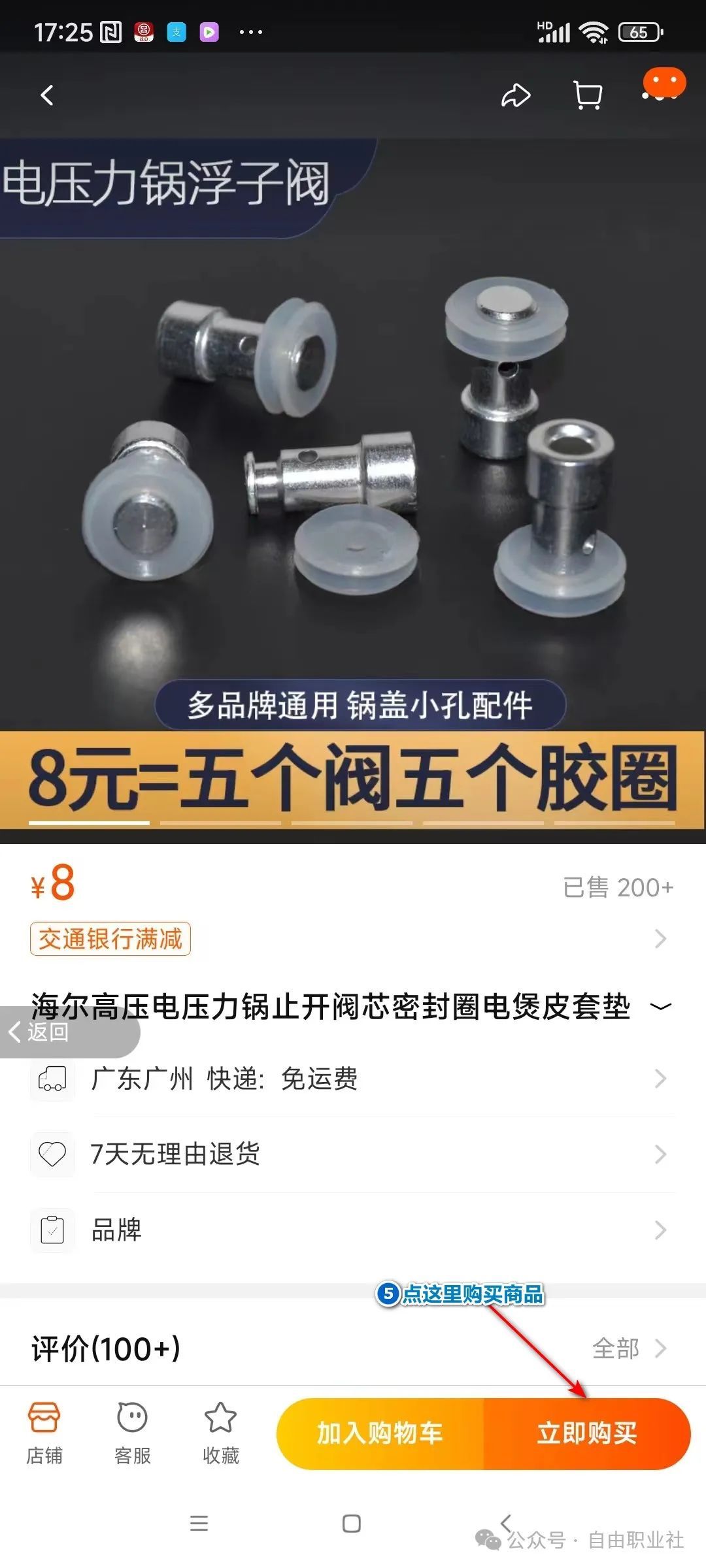
Task: Expand the full product title
Action: pos(661,1006)
